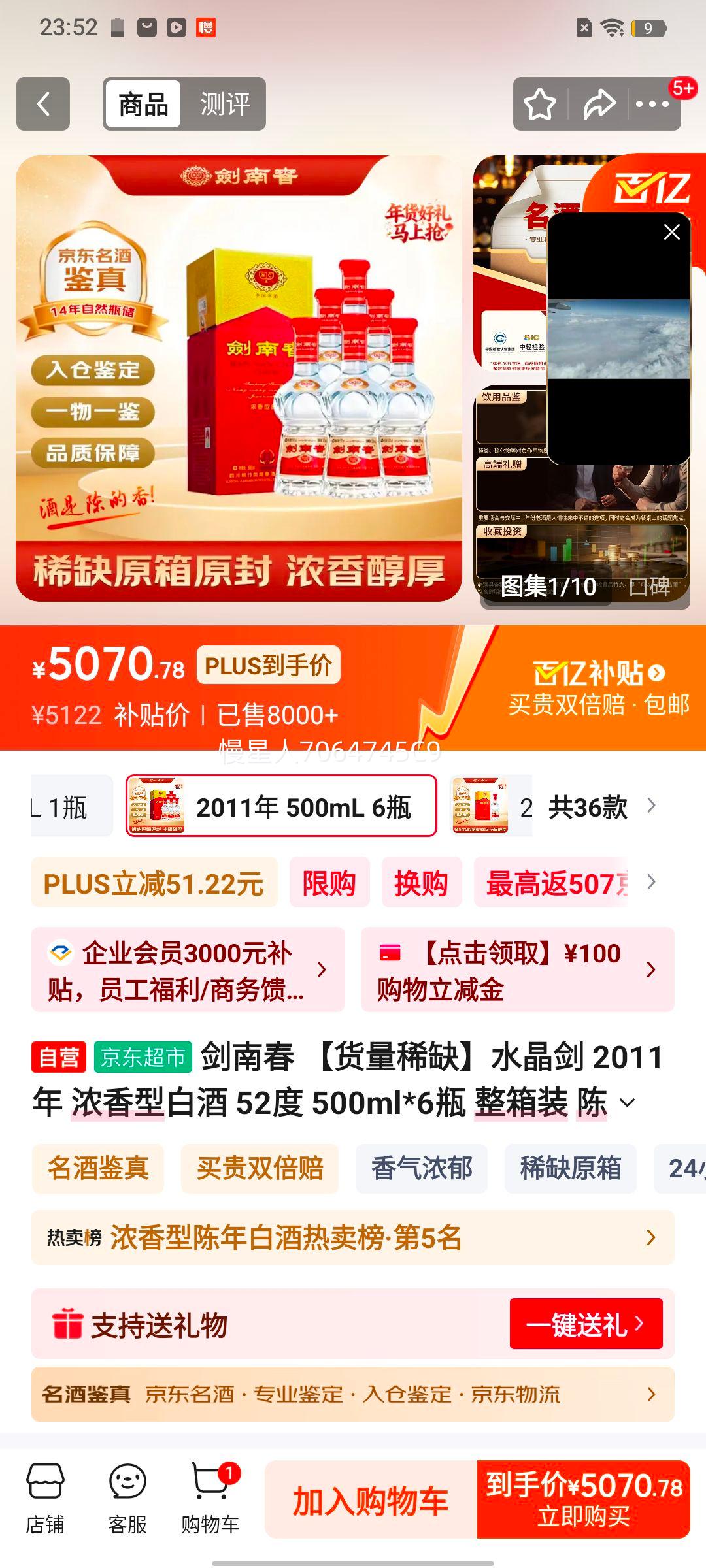Screen dimensions: 706x1568
Task: Close the floating video window
Action: coord(671,232)
